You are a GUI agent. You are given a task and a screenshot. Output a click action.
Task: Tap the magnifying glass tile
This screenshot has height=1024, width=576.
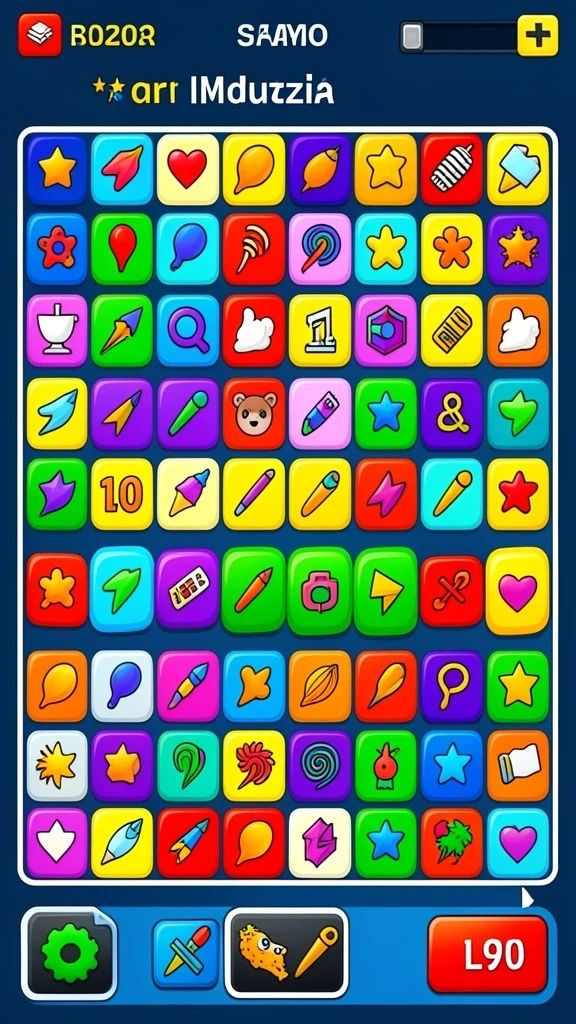tap(188, 330)
